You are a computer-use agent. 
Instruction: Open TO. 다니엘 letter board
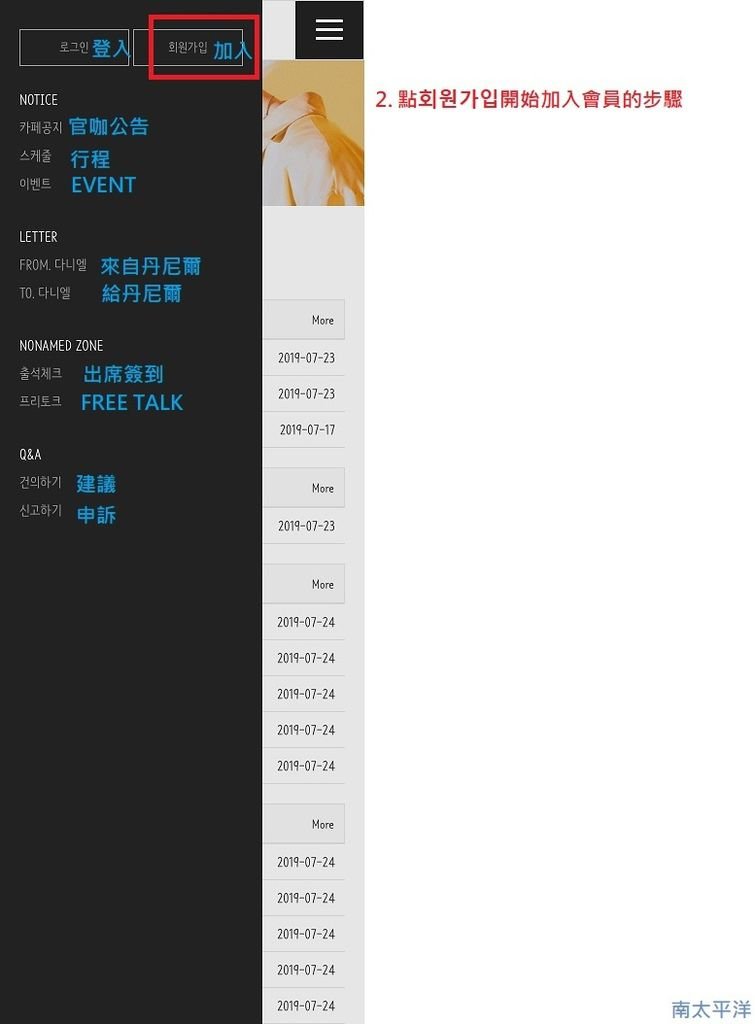[45, 293]
